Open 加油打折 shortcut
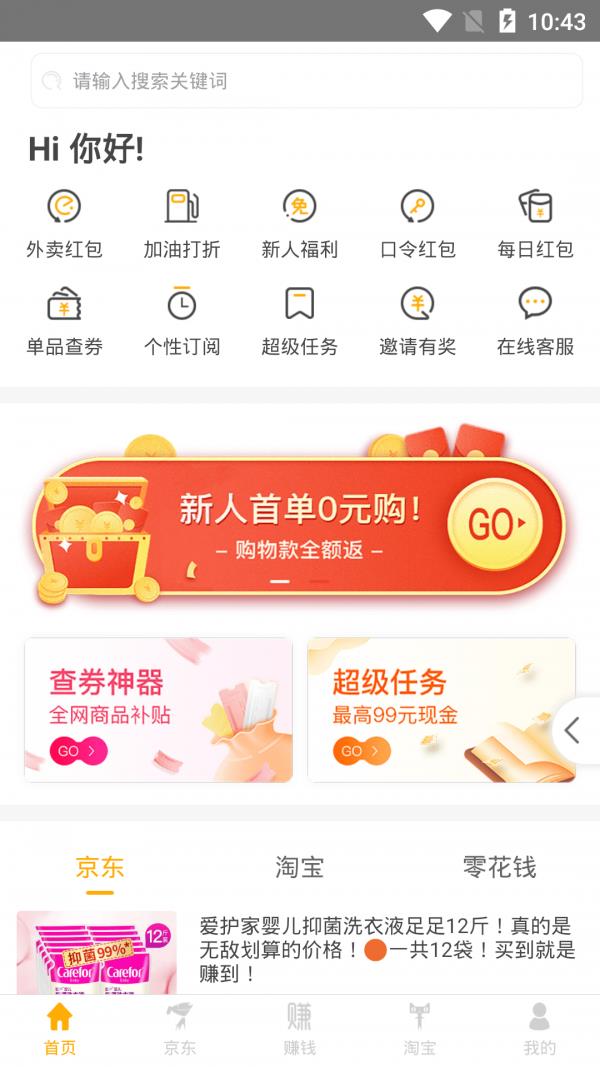The width and height of the screenshot is (600, 1067). (182, 224)
